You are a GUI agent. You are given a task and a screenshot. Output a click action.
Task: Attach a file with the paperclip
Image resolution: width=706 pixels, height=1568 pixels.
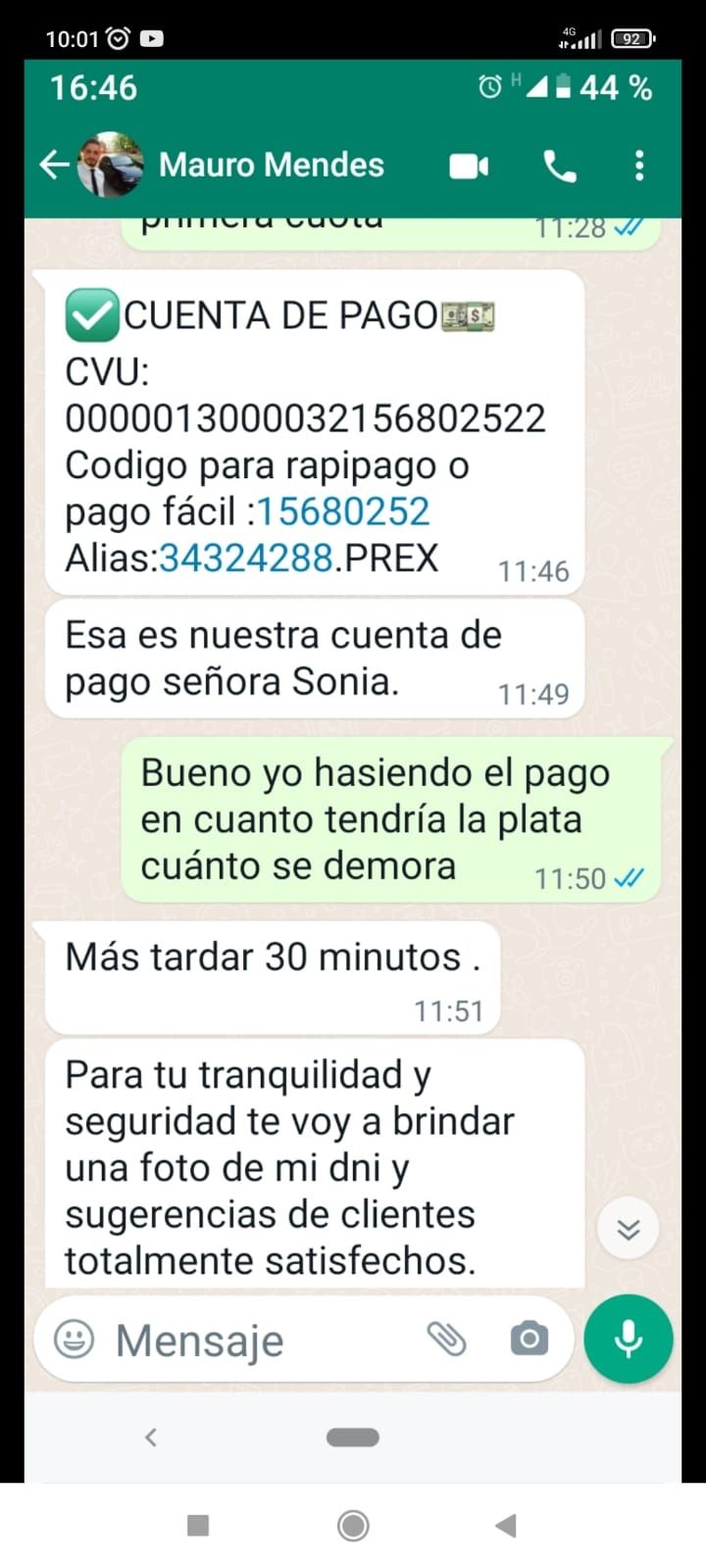[x=446, y=1339]
